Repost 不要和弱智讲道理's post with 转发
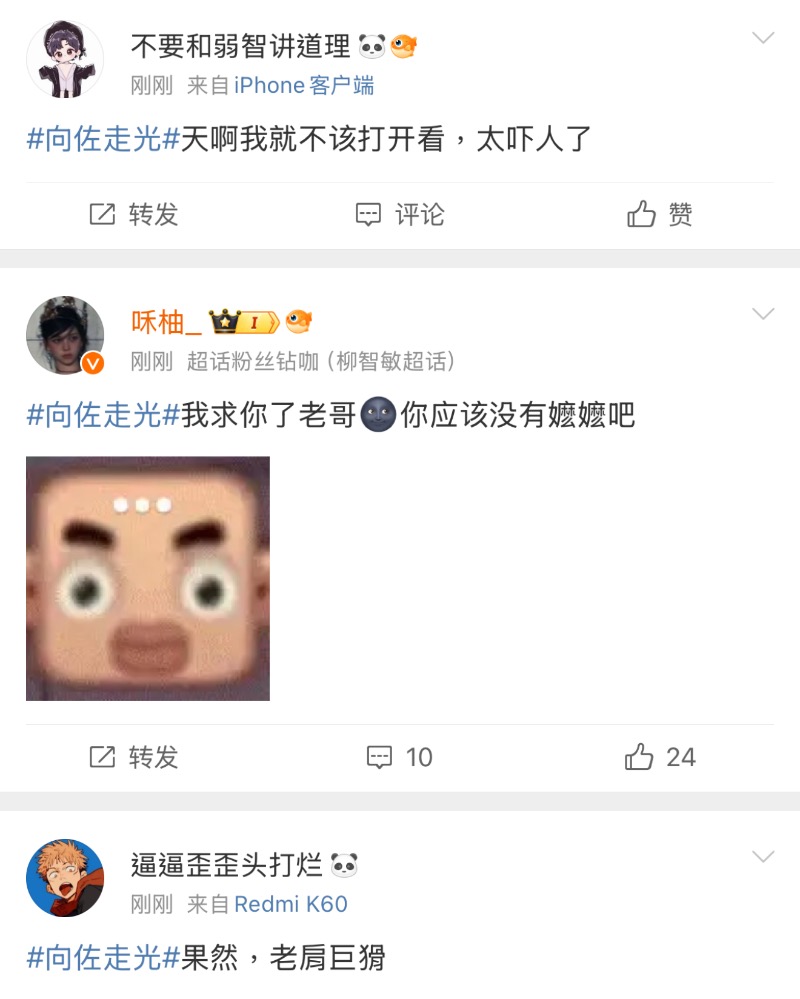The image size is (800, 999). [133, 214]
